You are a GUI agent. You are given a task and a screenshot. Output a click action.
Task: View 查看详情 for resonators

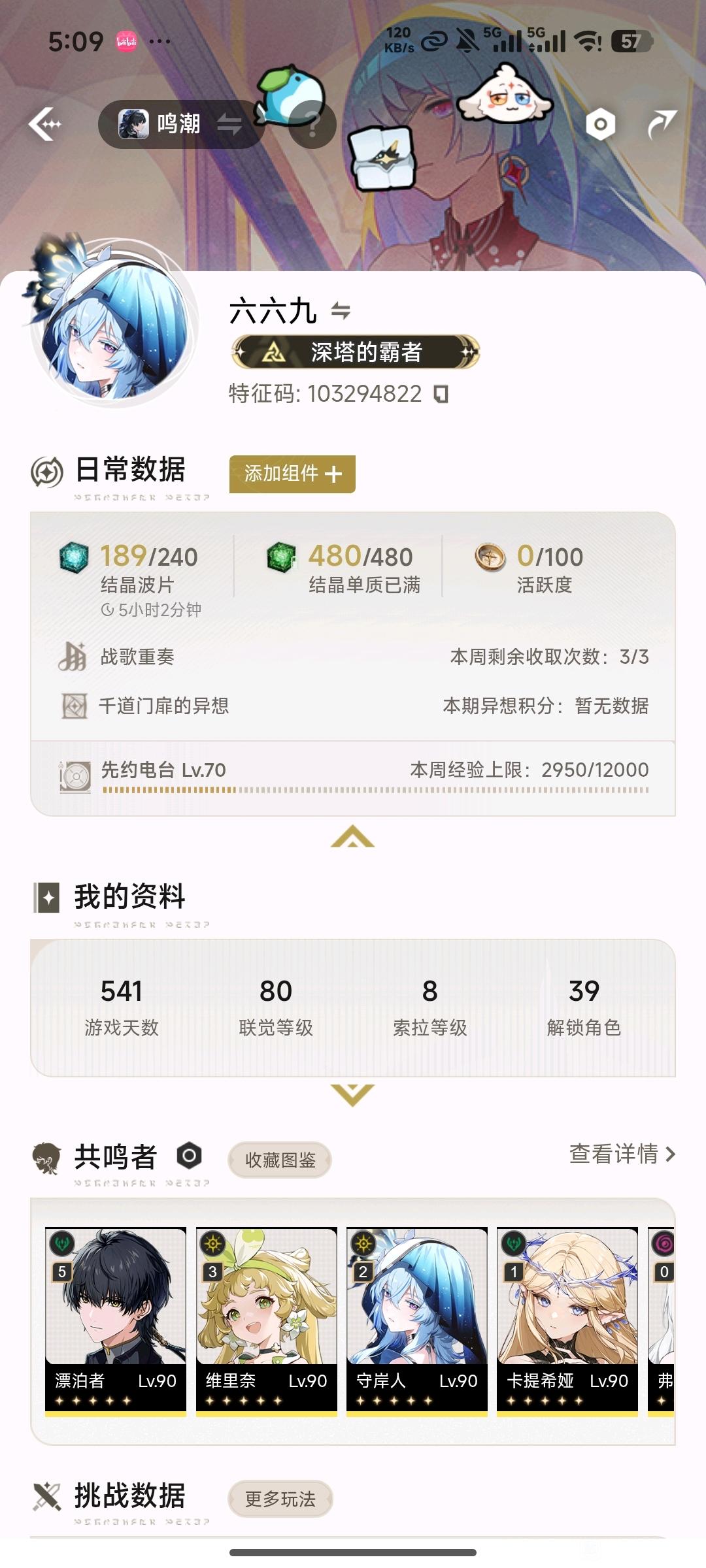click(621, 1154)
